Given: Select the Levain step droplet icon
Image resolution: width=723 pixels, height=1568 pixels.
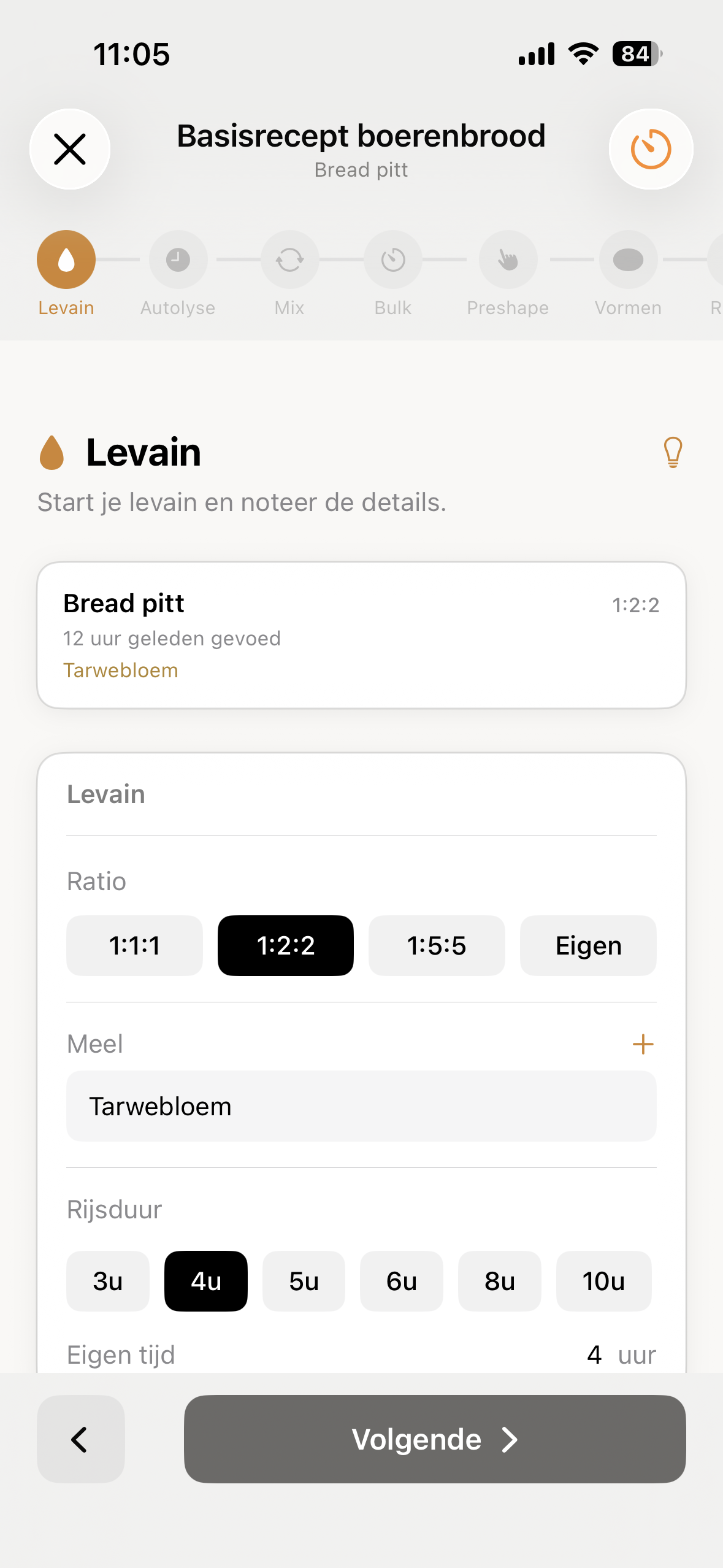Looking at the screenshot, I should click(66, 259).
